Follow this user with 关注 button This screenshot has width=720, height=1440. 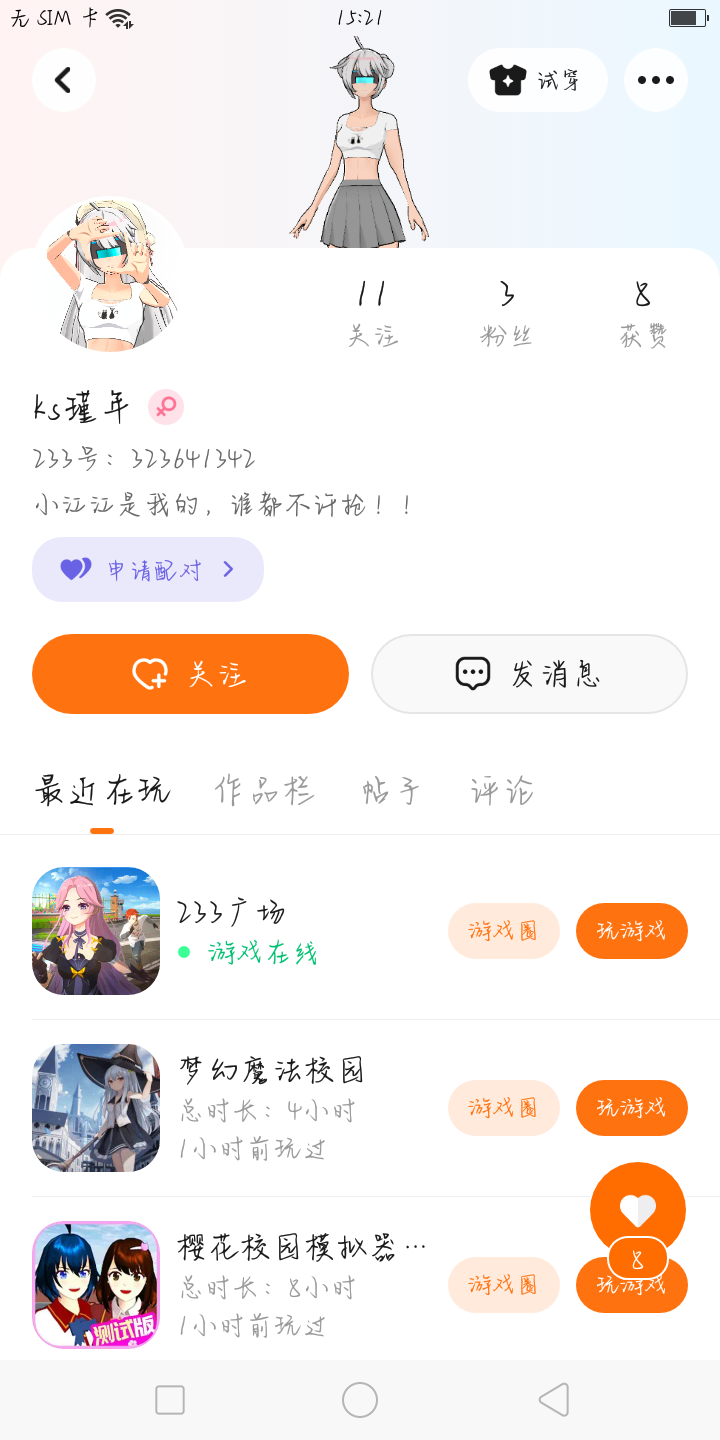[x=190, y=674]
